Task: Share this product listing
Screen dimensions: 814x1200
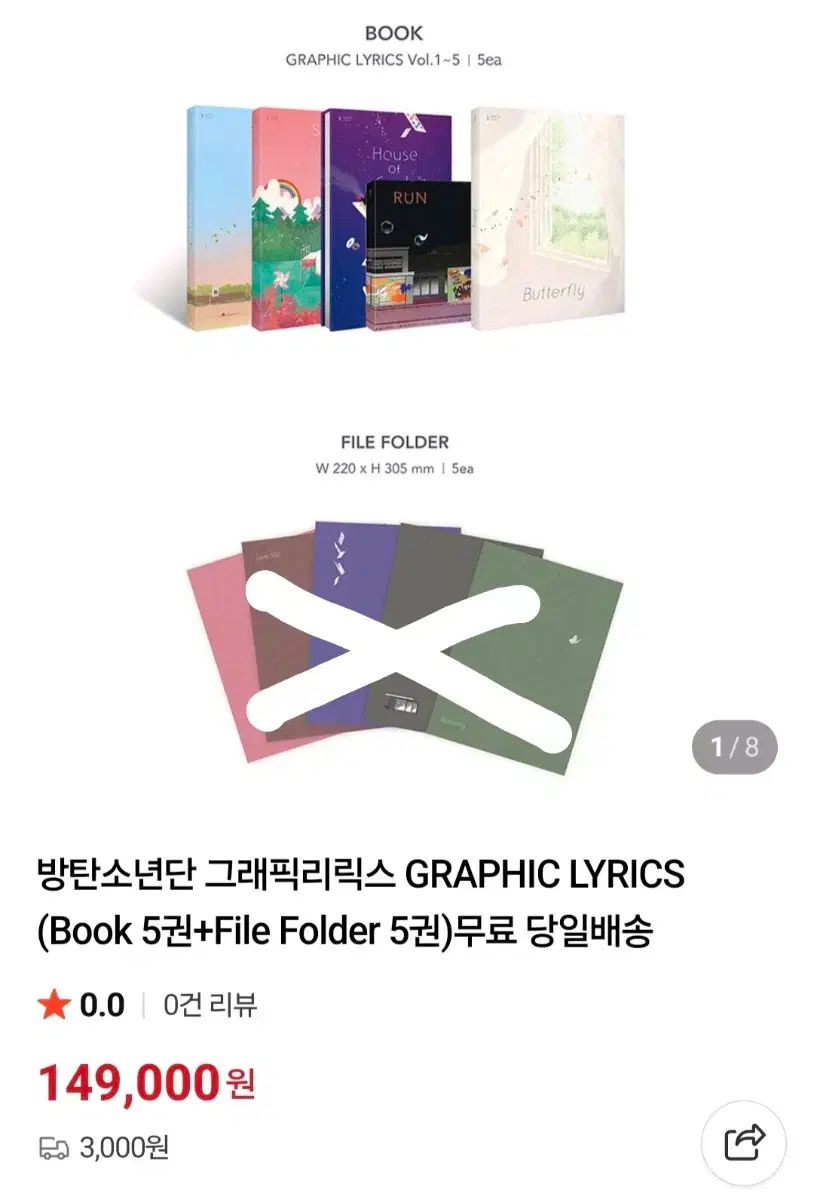Action: tap(743, 1141)
